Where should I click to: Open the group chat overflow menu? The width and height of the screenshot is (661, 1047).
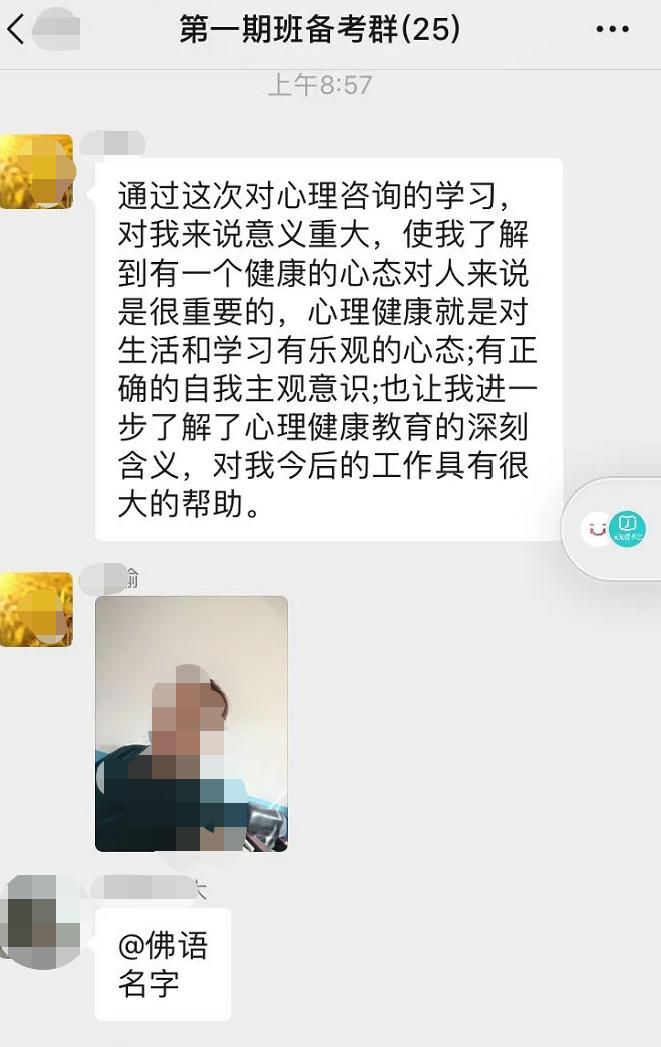[612, 29]
